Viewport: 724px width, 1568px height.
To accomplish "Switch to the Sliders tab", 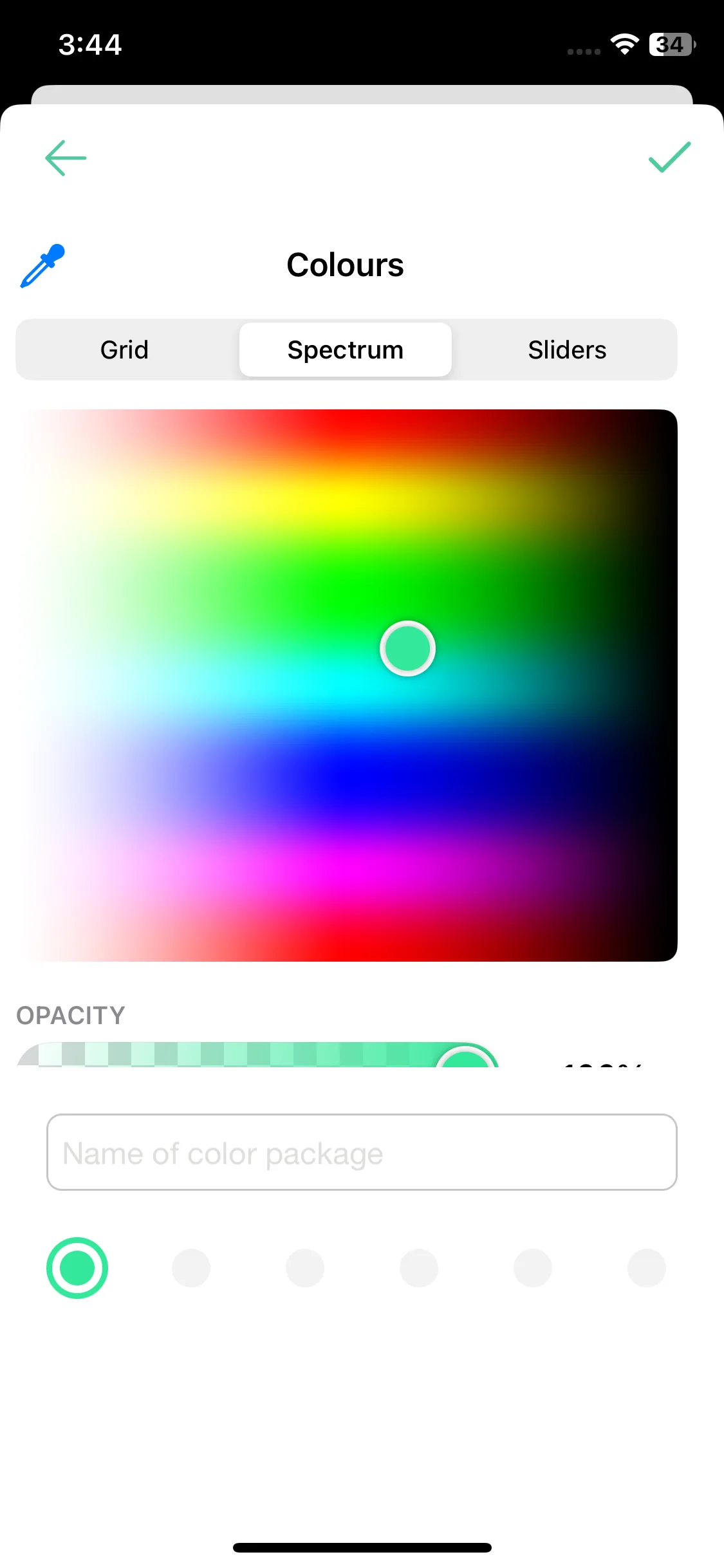I will coord(567,350).
